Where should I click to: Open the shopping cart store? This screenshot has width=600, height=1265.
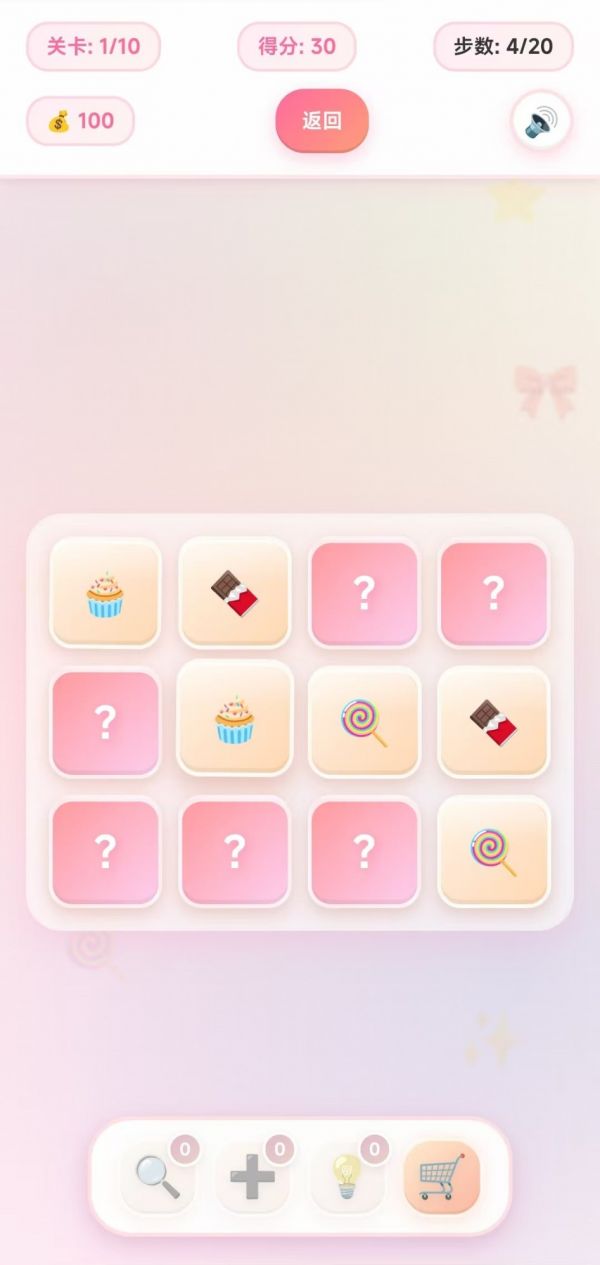point(442,1177)
